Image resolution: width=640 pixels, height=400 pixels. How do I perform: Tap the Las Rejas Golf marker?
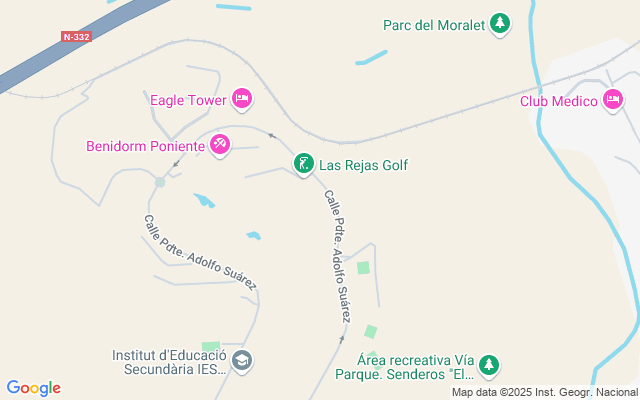pos(302,164)
